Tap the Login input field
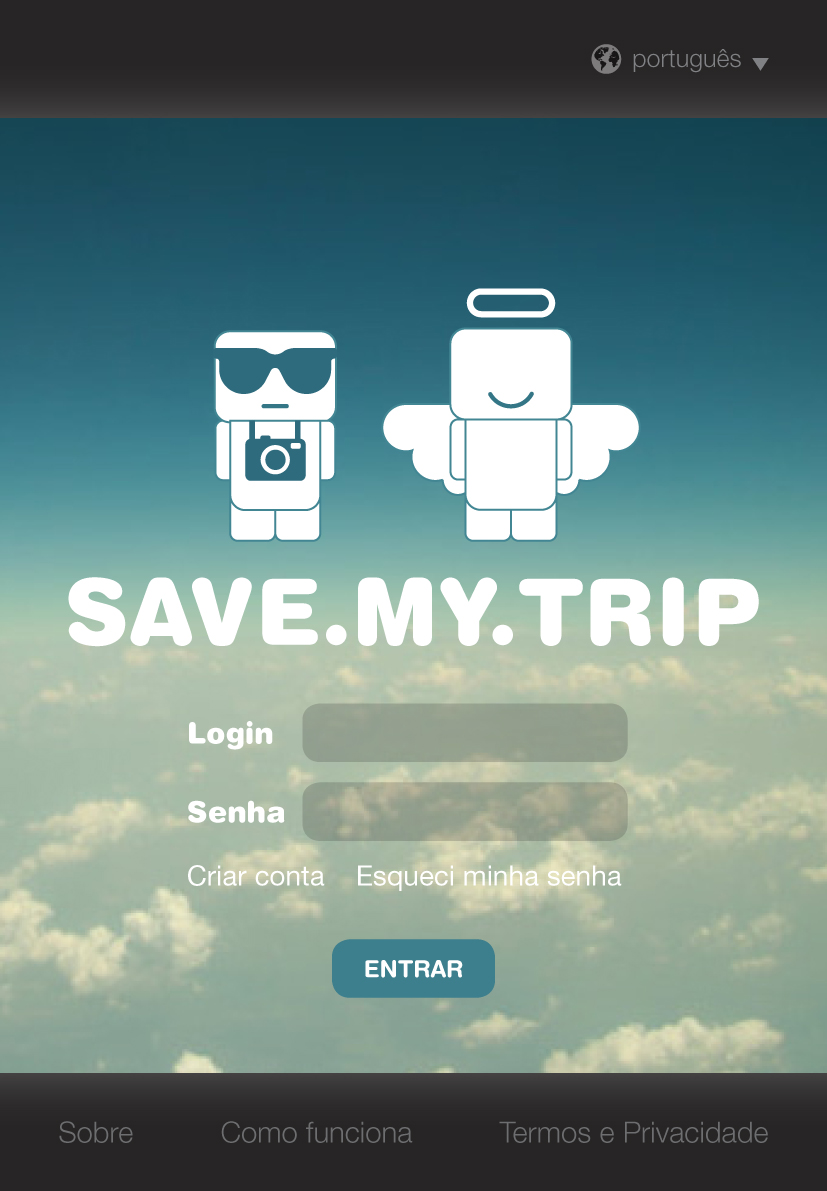827x1191 pixels. pyautogui.click(x=464, y=733)
